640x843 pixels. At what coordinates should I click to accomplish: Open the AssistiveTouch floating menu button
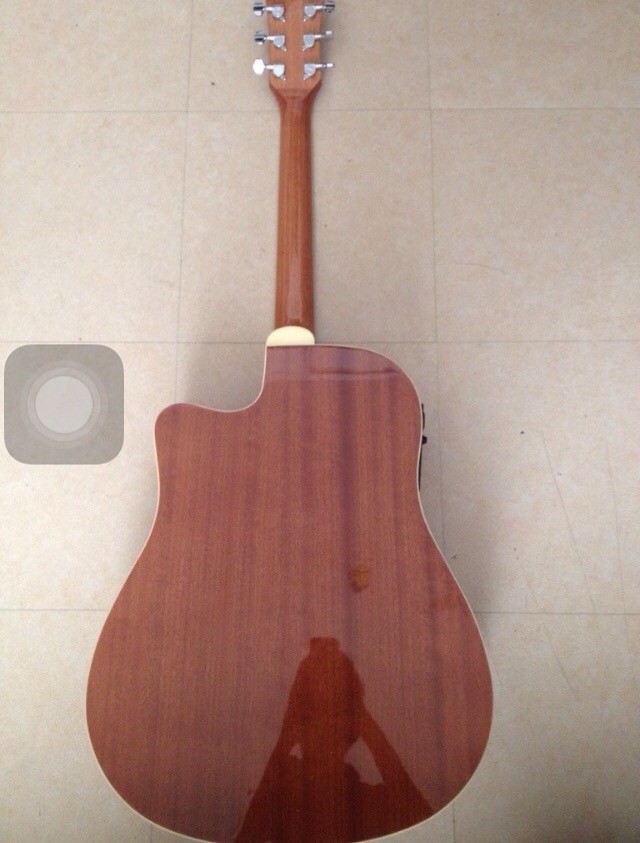64,404
